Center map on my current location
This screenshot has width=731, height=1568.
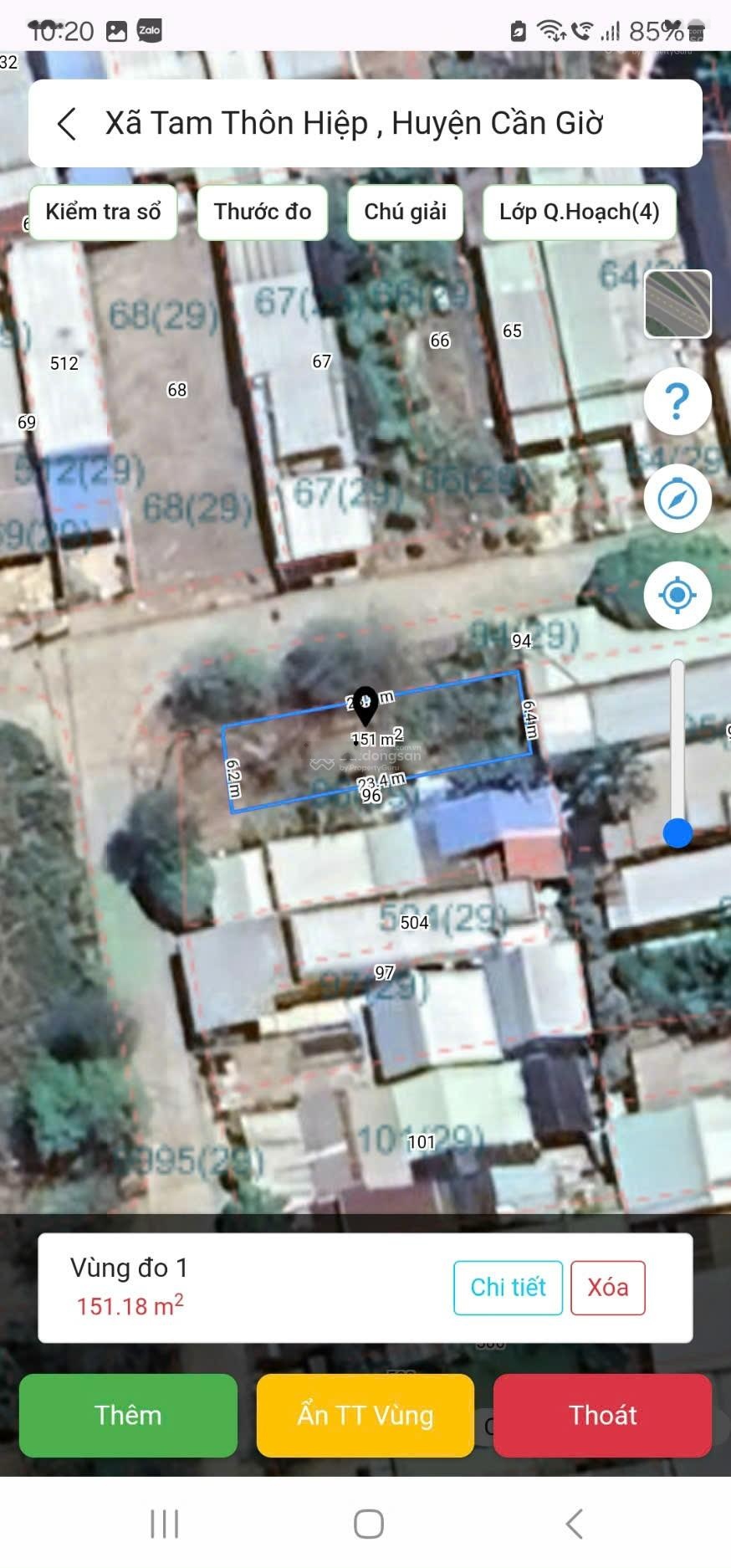click(677, 596)
